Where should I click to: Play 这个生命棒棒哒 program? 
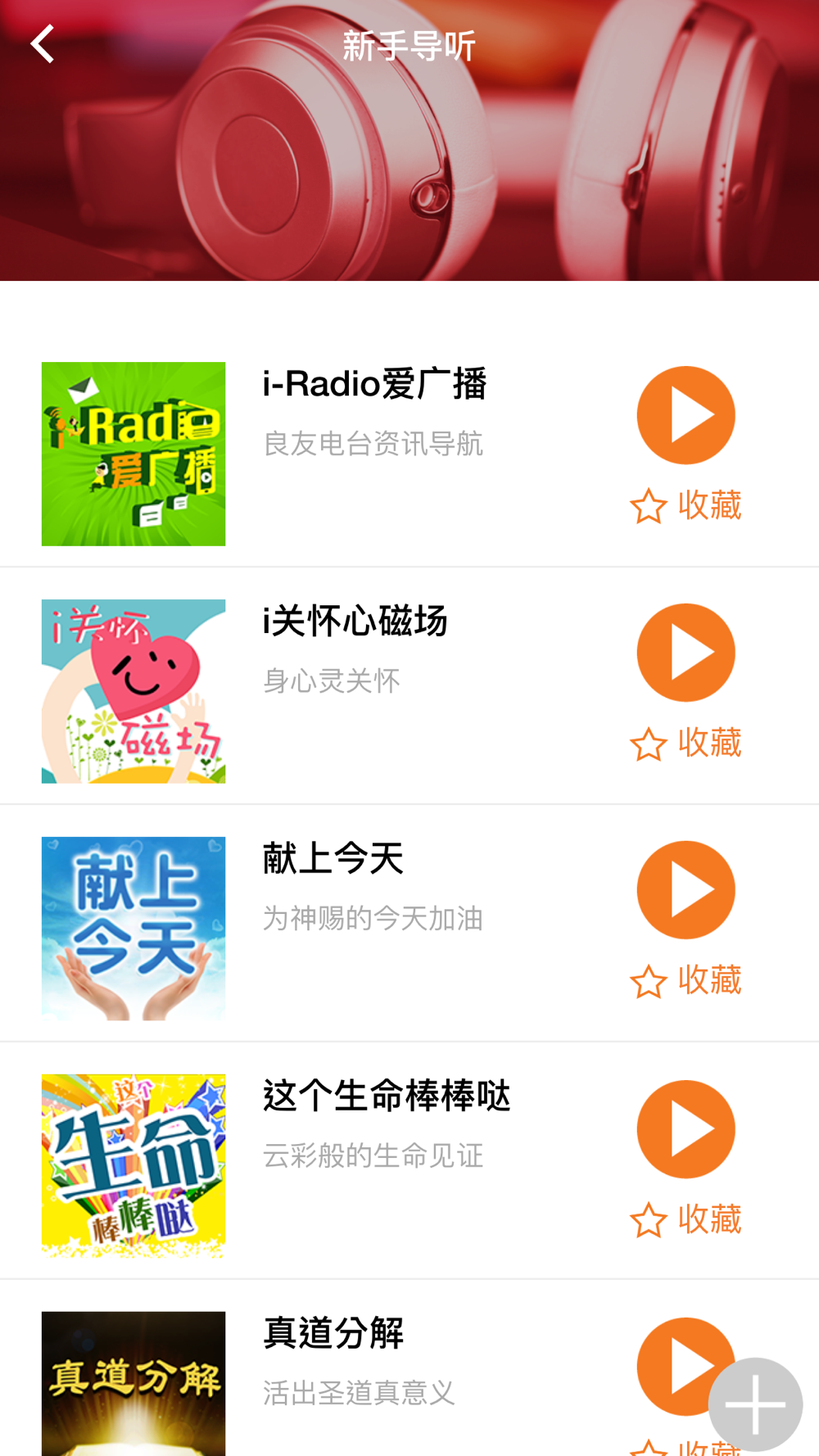686,1129
